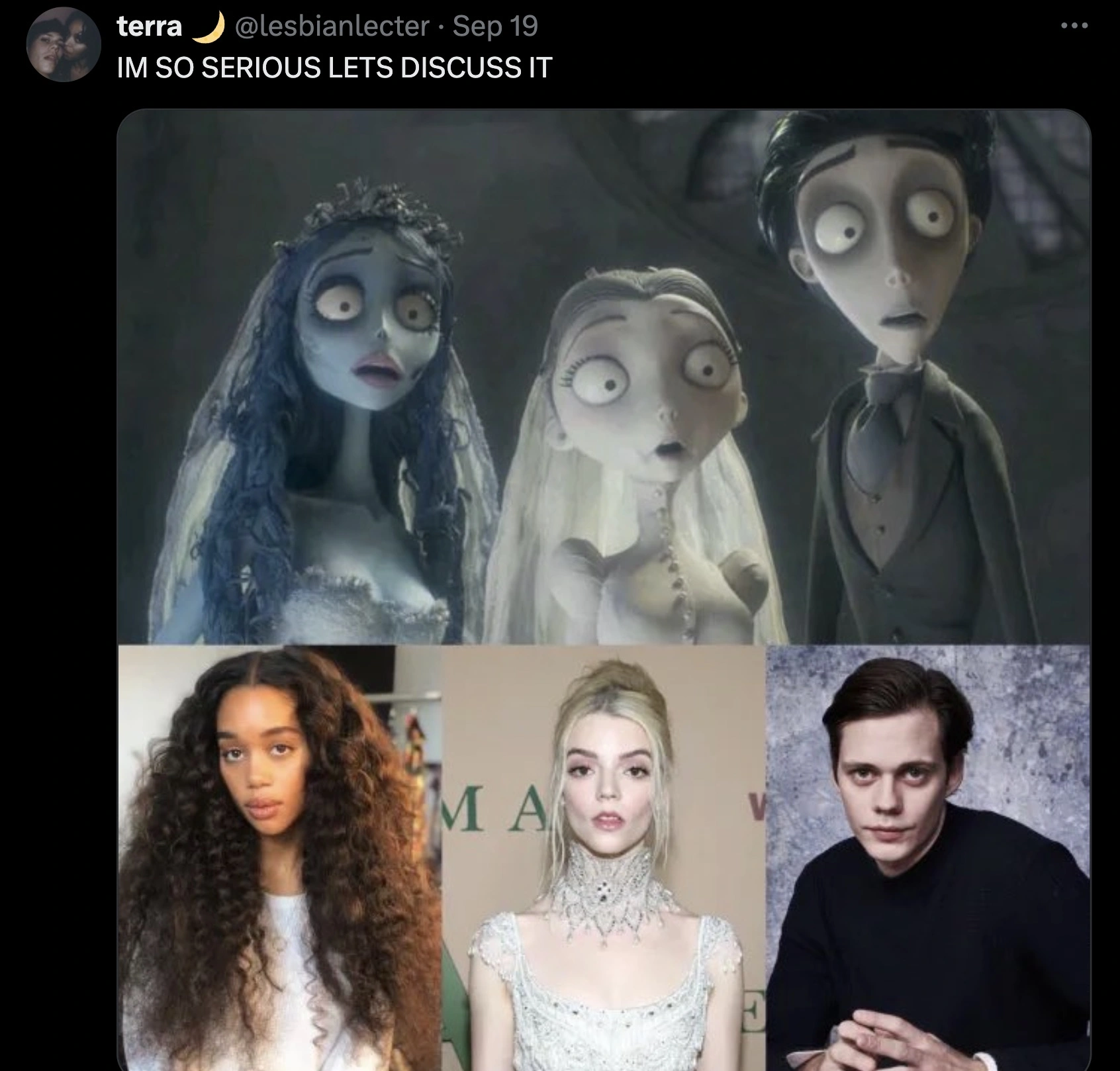This screenshot has height=1071, width=1120.
Task: Open the tweet's three-dot overflow menu
Action: 1074,26
